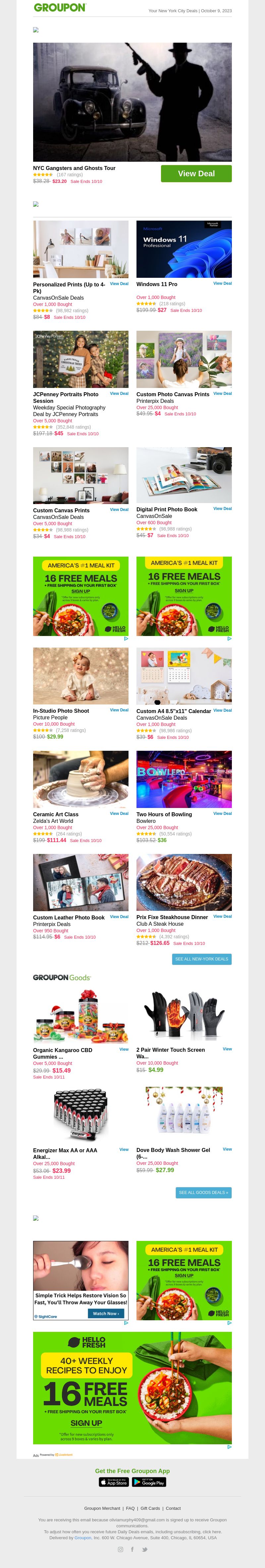
Task: Visit Groupon's Facebook page
Action: (x=132, y=1549)
